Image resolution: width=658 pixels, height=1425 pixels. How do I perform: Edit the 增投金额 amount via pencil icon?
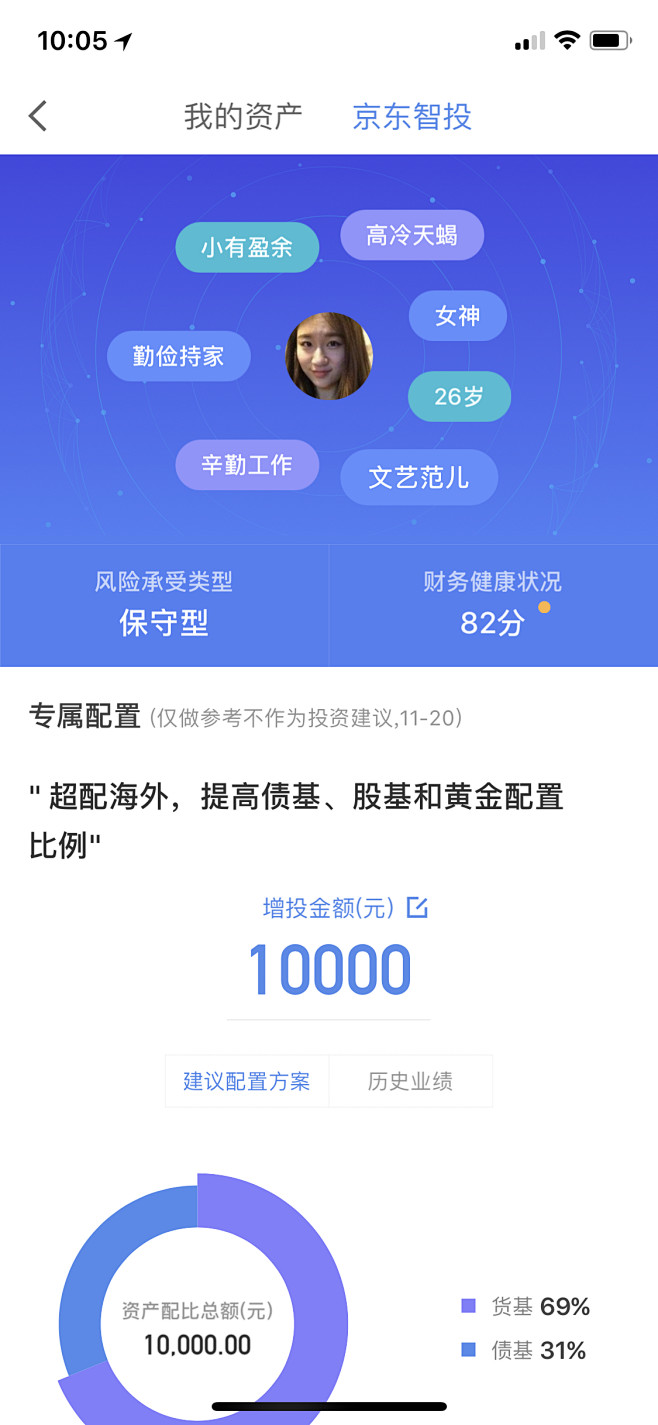click(x=417, y=908)
